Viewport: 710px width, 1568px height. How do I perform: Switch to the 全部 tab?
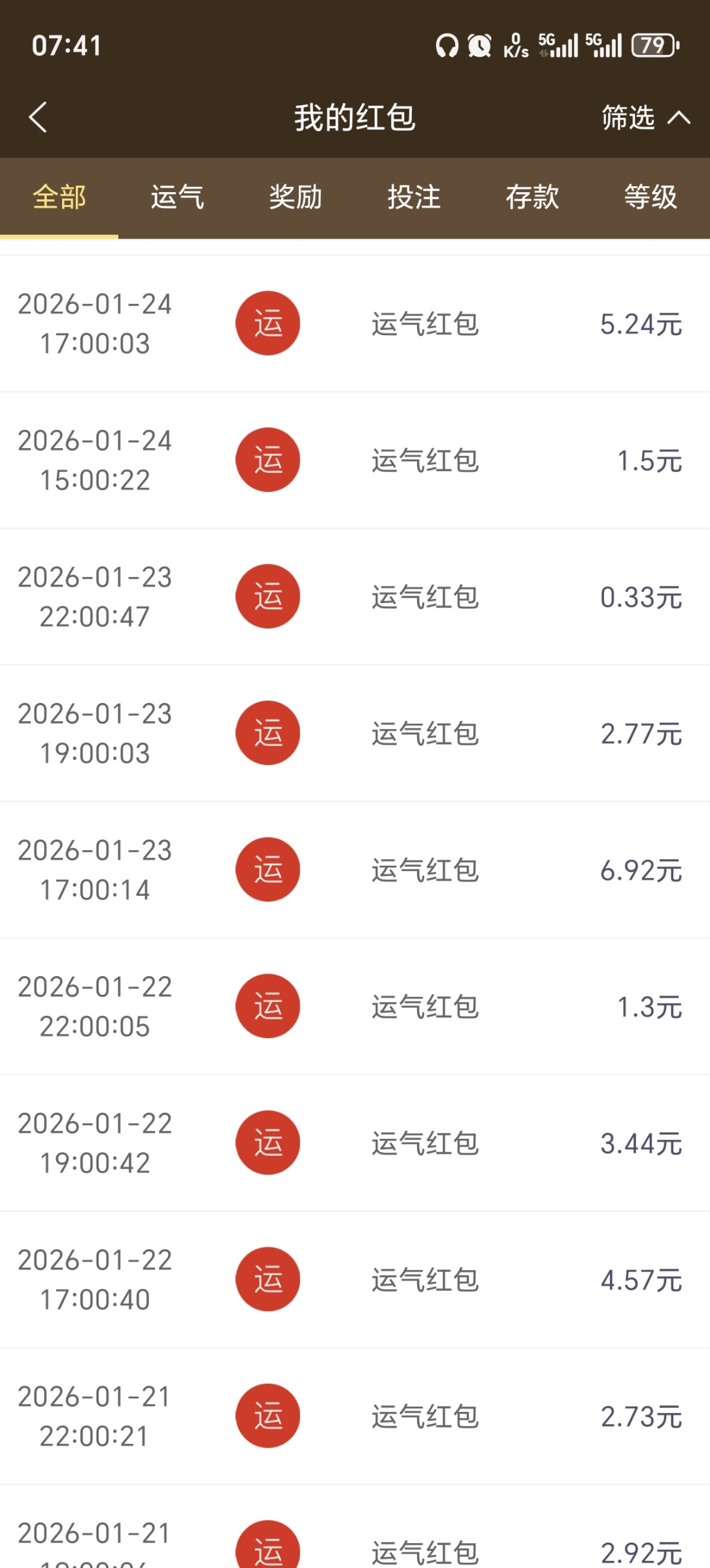tap(59, 197)
